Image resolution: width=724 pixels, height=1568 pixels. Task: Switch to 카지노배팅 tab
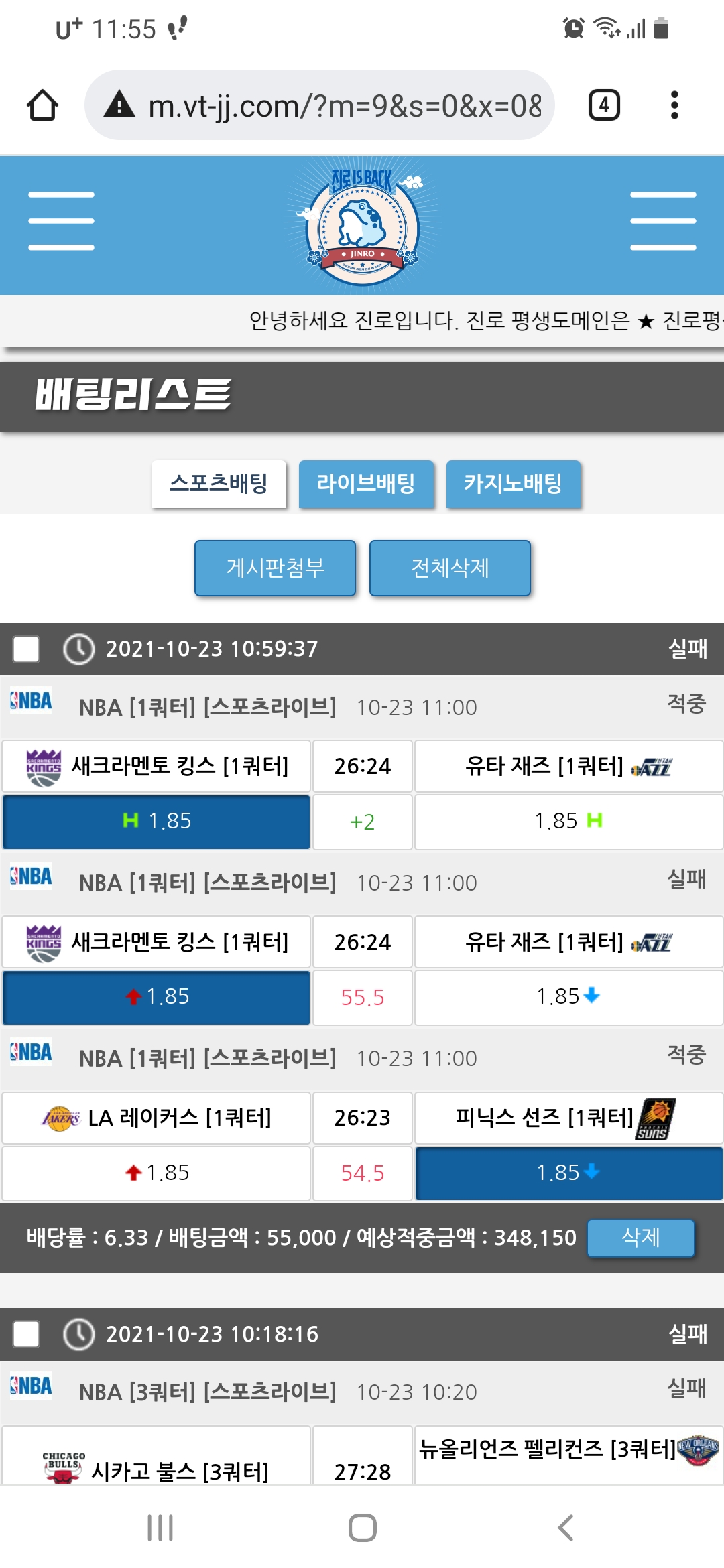coord(513,483)
